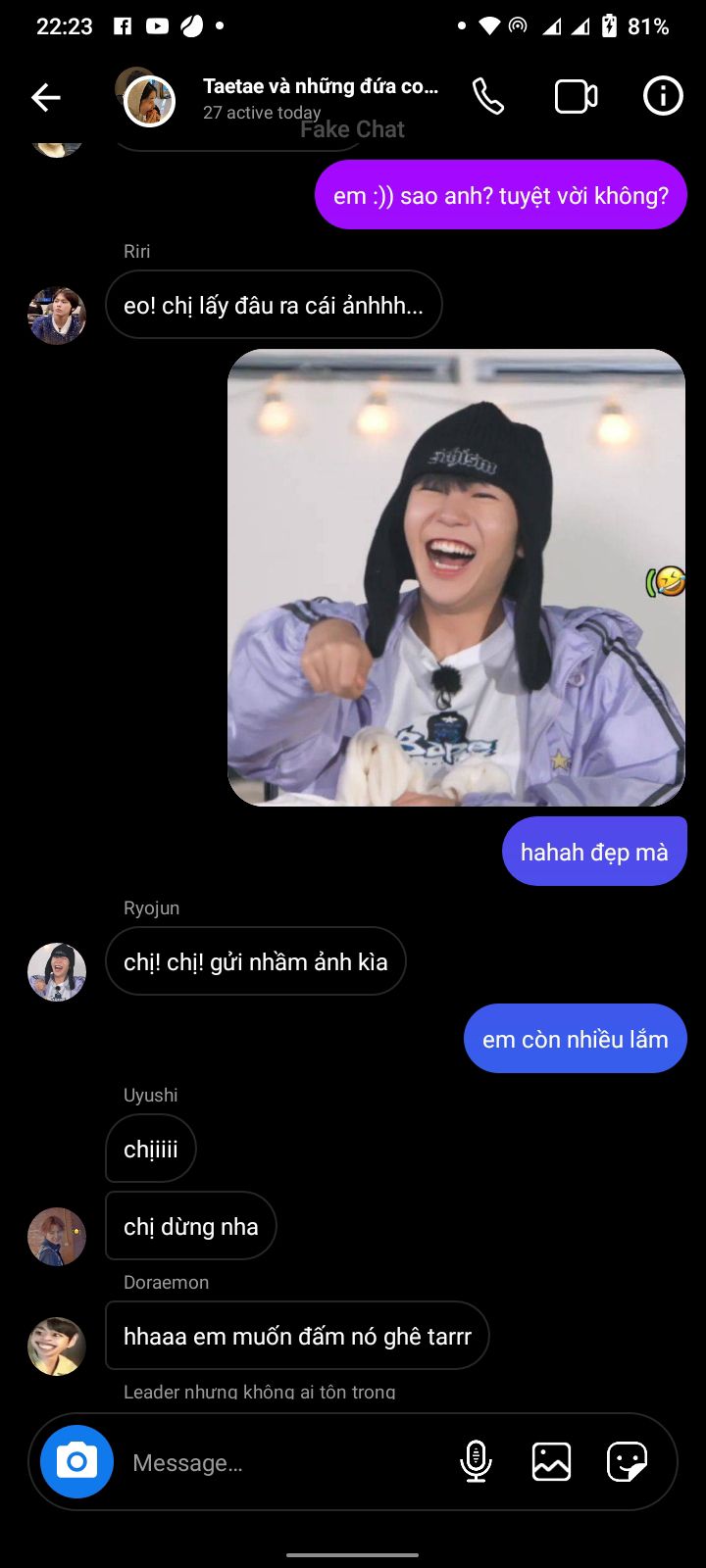Start a video call with the group

576,97
